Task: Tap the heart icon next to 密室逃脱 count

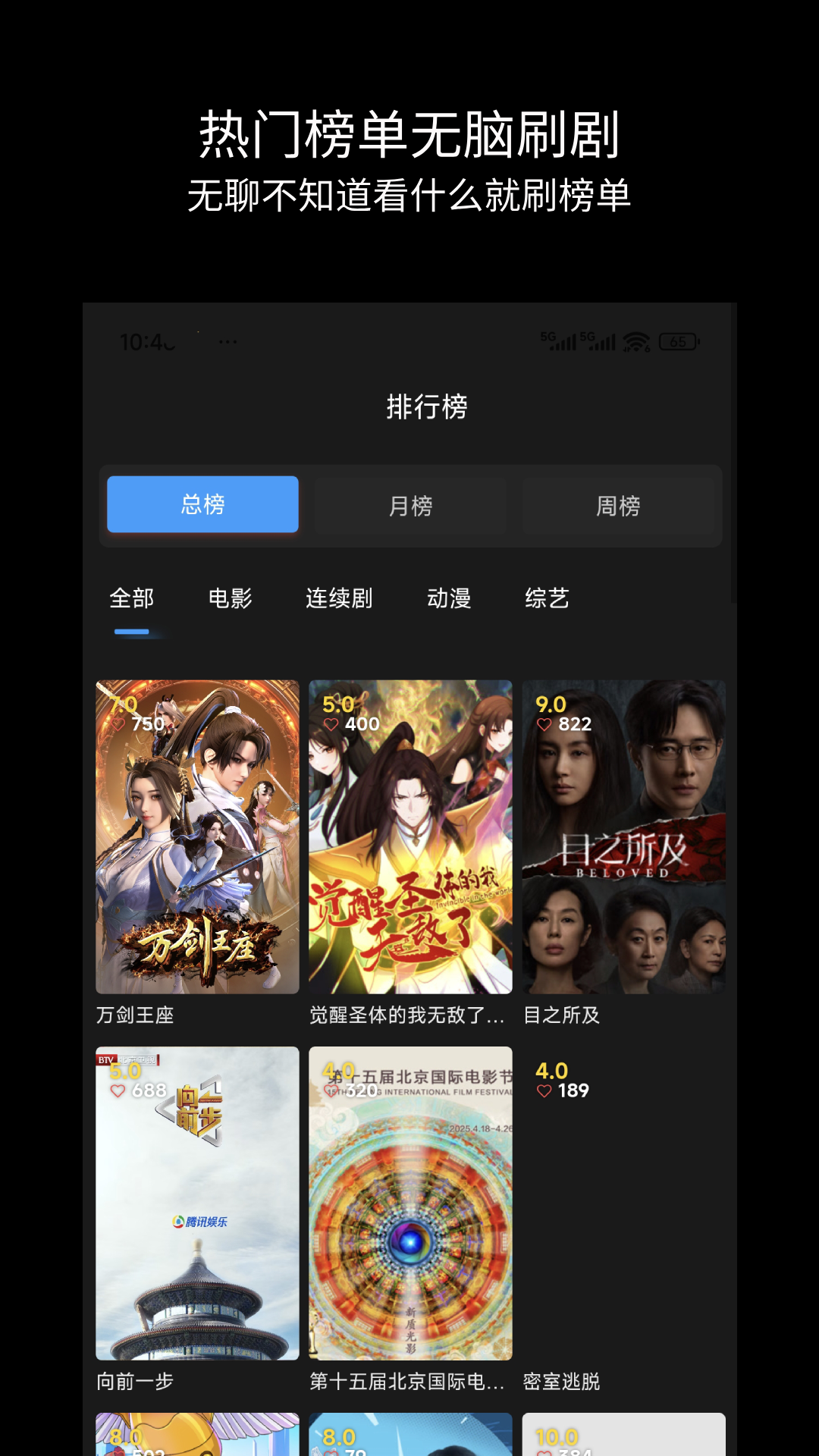Action: pyautogui.click(x=544, y=1091)
